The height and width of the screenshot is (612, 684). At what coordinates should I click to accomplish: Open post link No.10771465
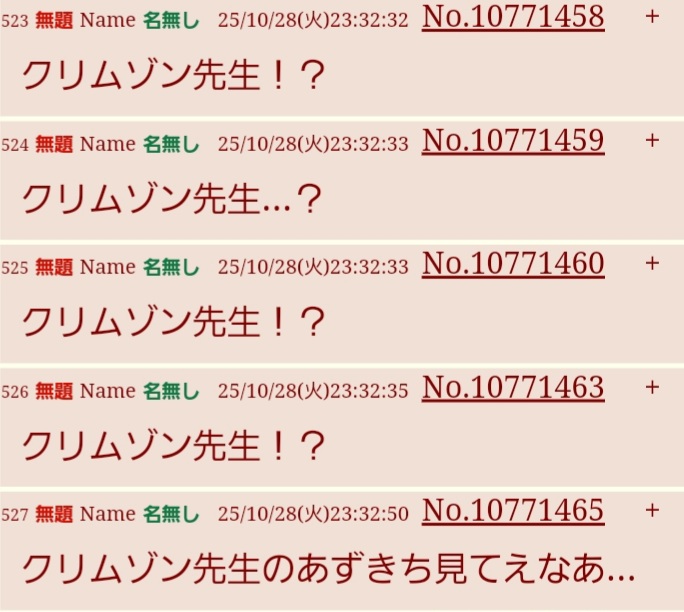click(x=513, y=511)
